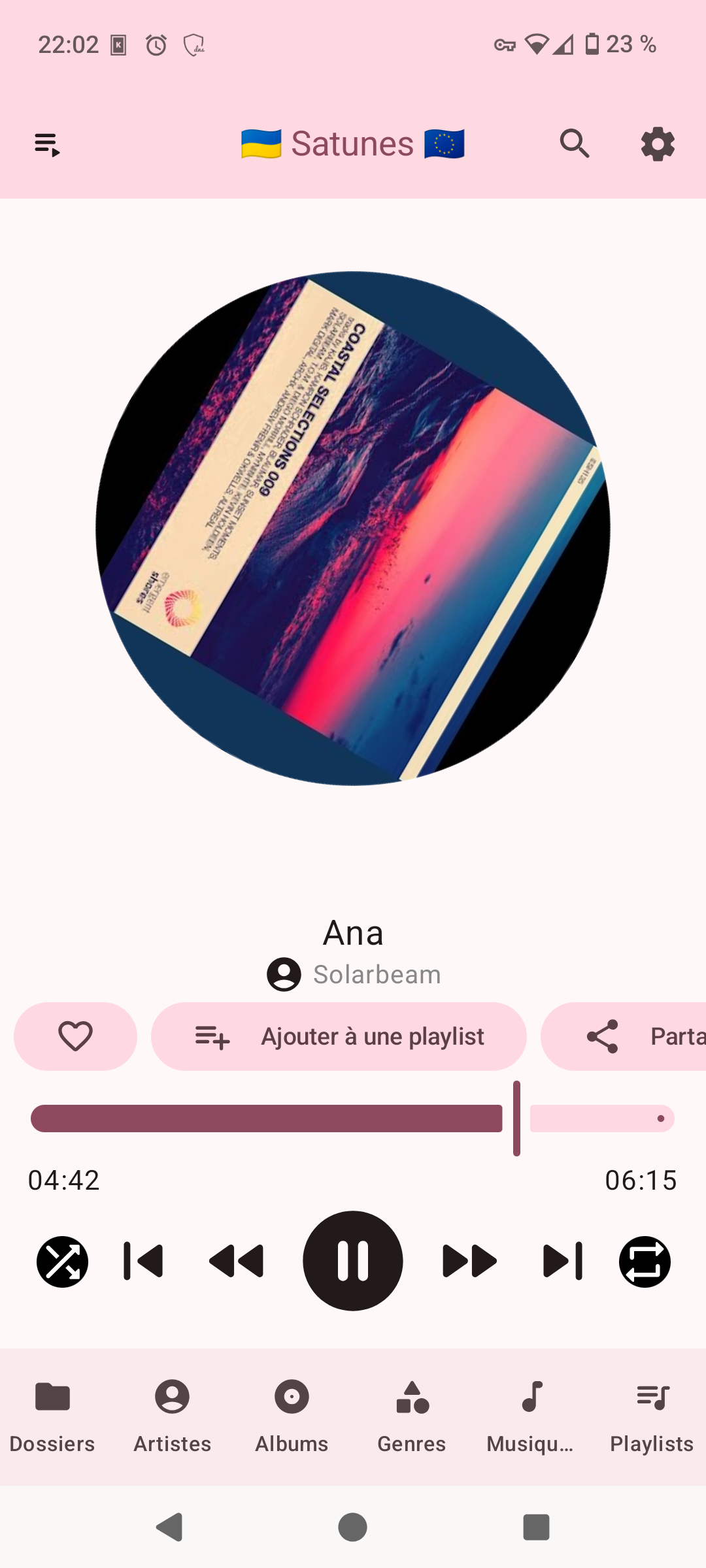
Task: Switch to the Albums tab
Action: (x=292, y=1414)
